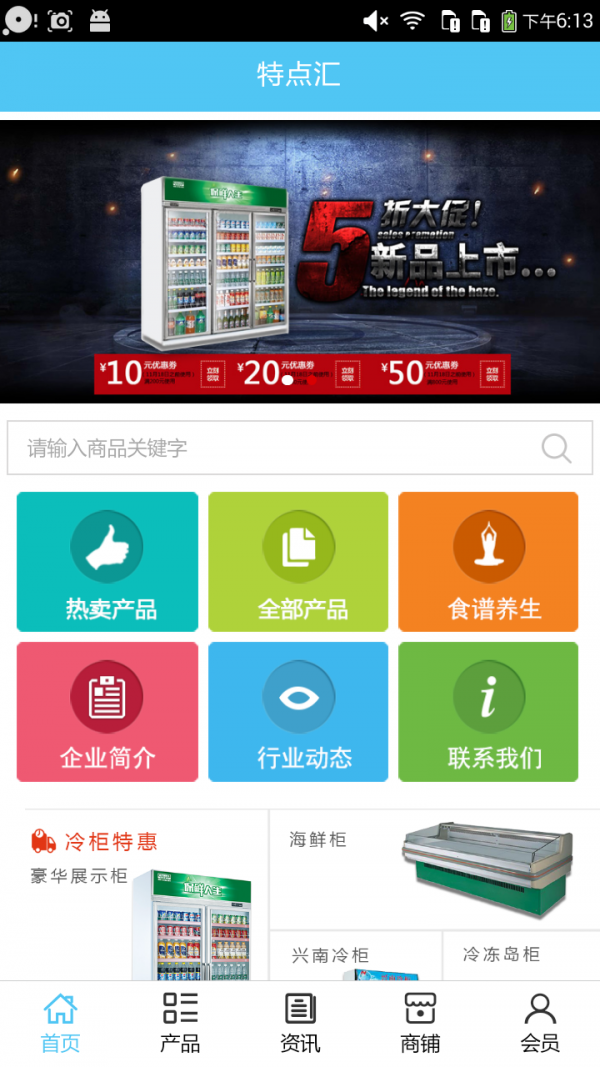Open the 企业简介 tile
600x1067 pixels.
click(108, 712)
